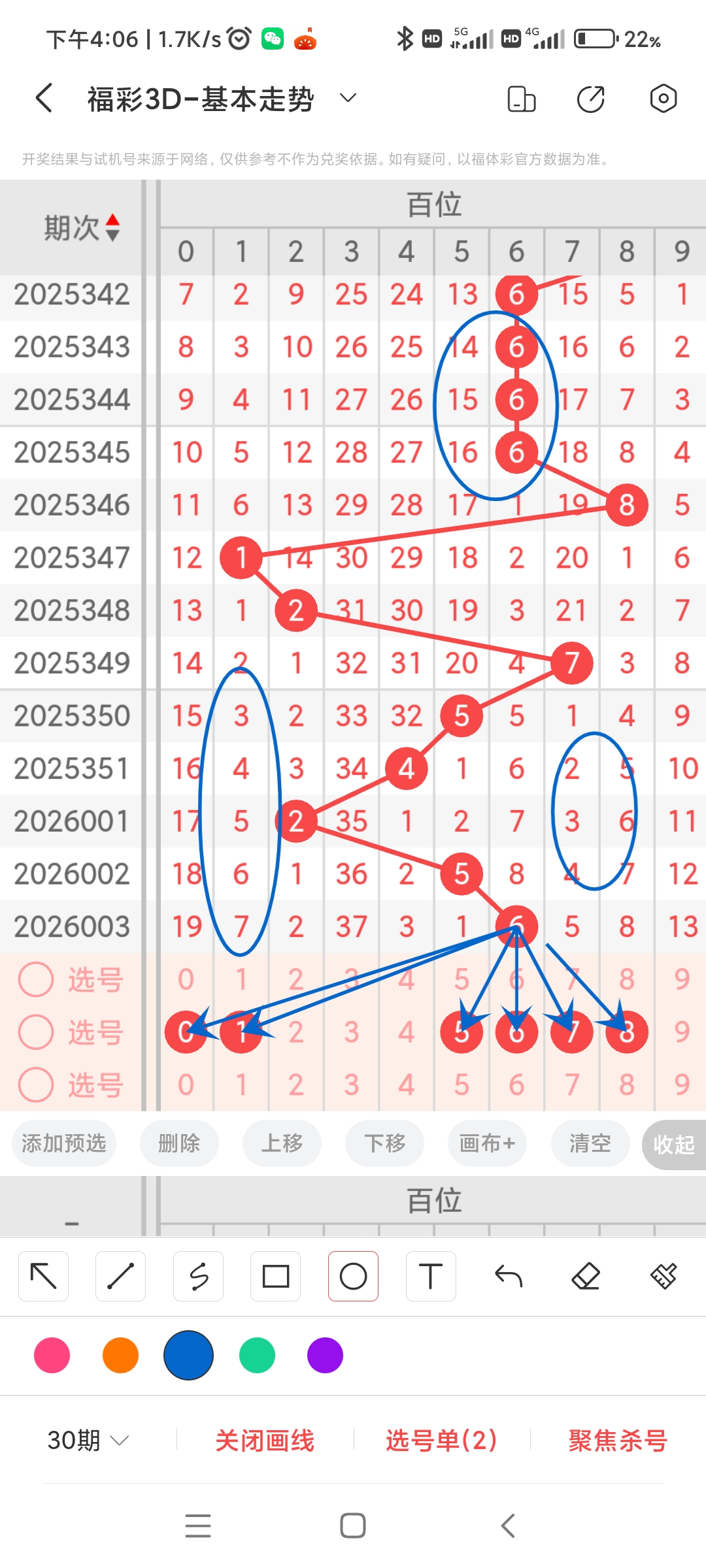
Task: Select the eraser tool
Action: [586, 1275]
